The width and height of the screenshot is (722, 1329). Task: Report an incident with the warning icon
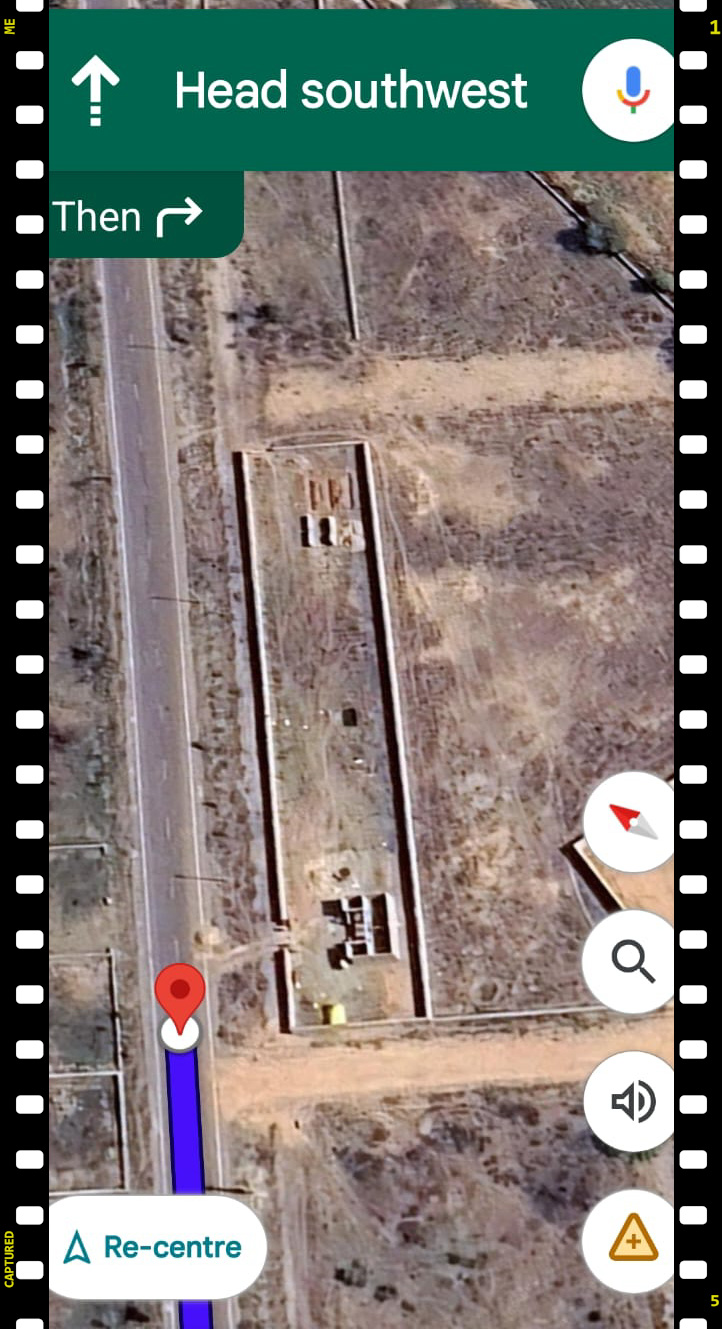coord(632,1242)
